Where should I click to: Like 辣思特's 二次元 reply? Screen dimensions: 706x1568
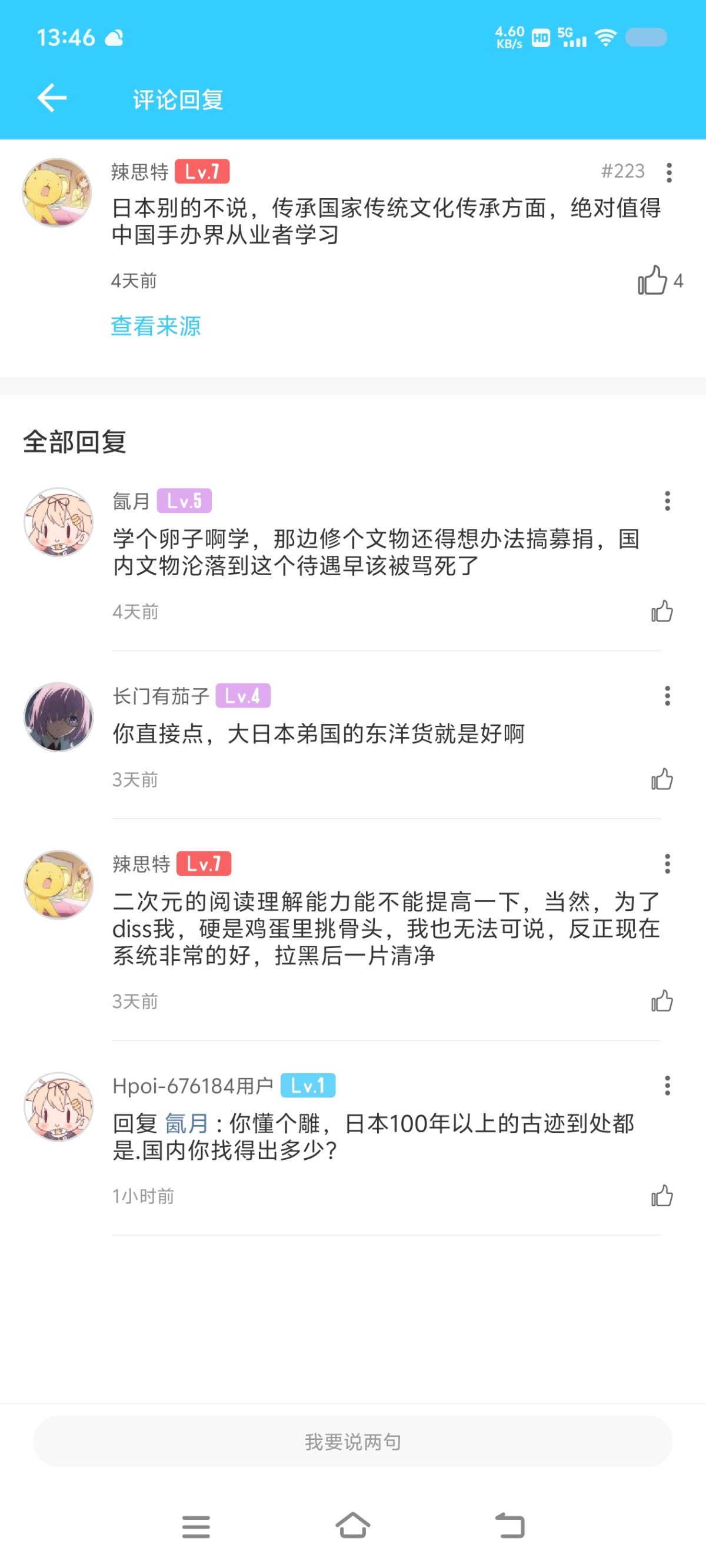click(661, 1001)
